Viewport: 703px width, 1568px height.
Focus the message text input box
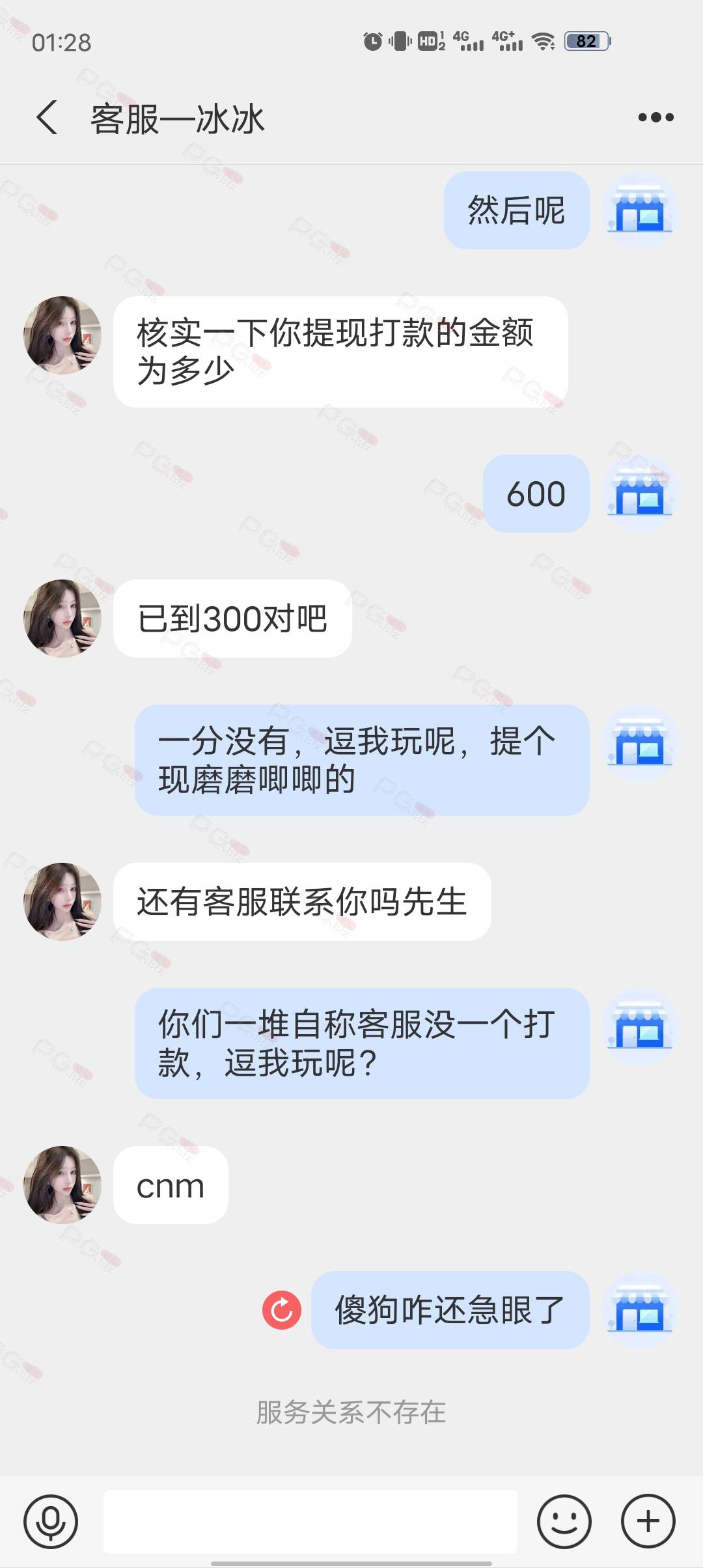310,1521
